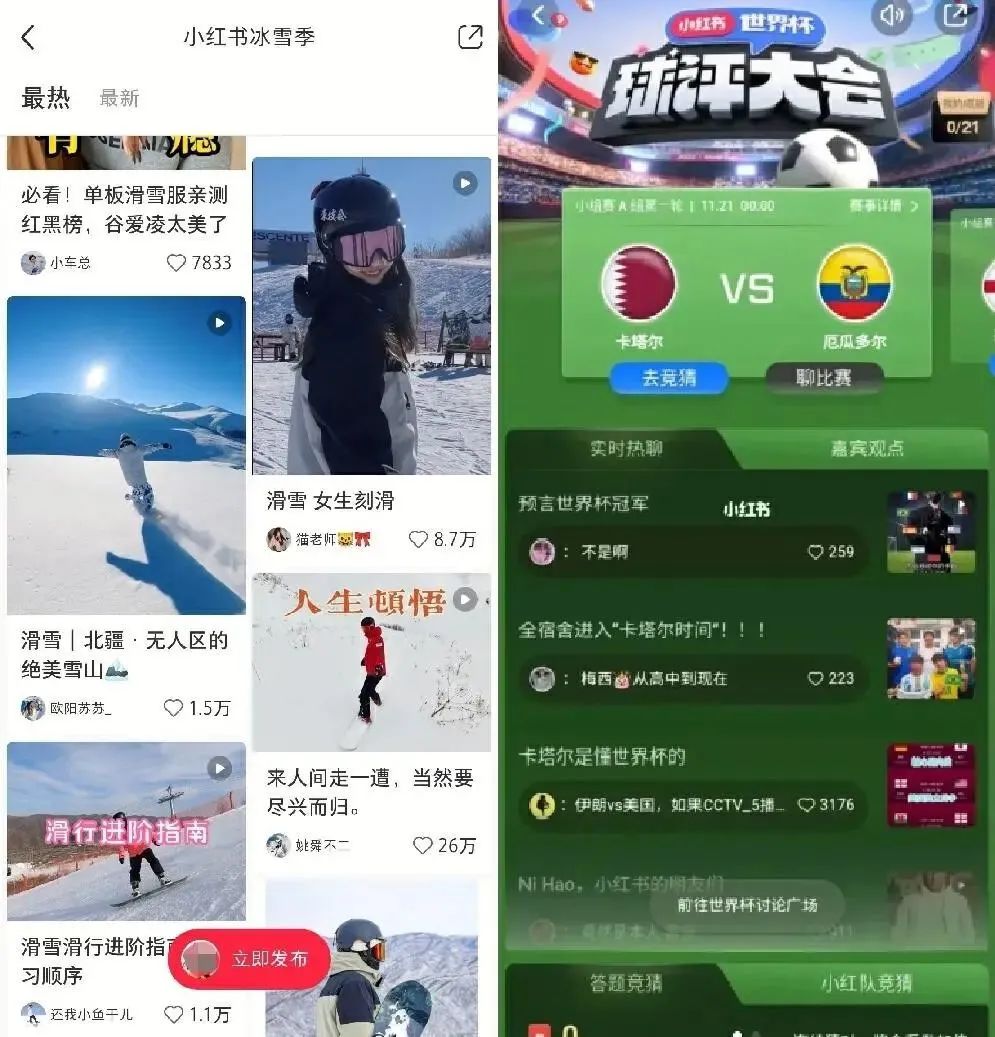Select the 卡塔尔 team emblem
The height and width of the screenshot is (1037, 995).
coord(638,283)
